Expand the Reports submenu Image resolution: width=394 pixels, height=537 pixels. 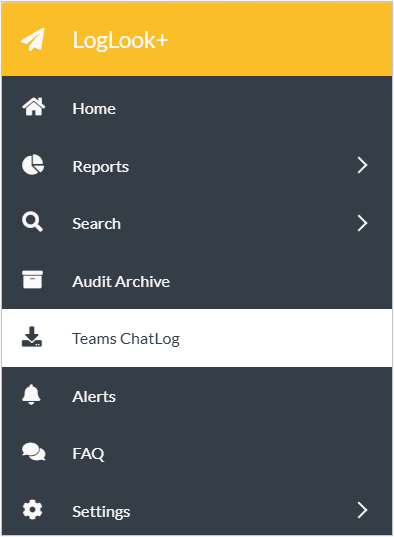(x=197, y=166)
